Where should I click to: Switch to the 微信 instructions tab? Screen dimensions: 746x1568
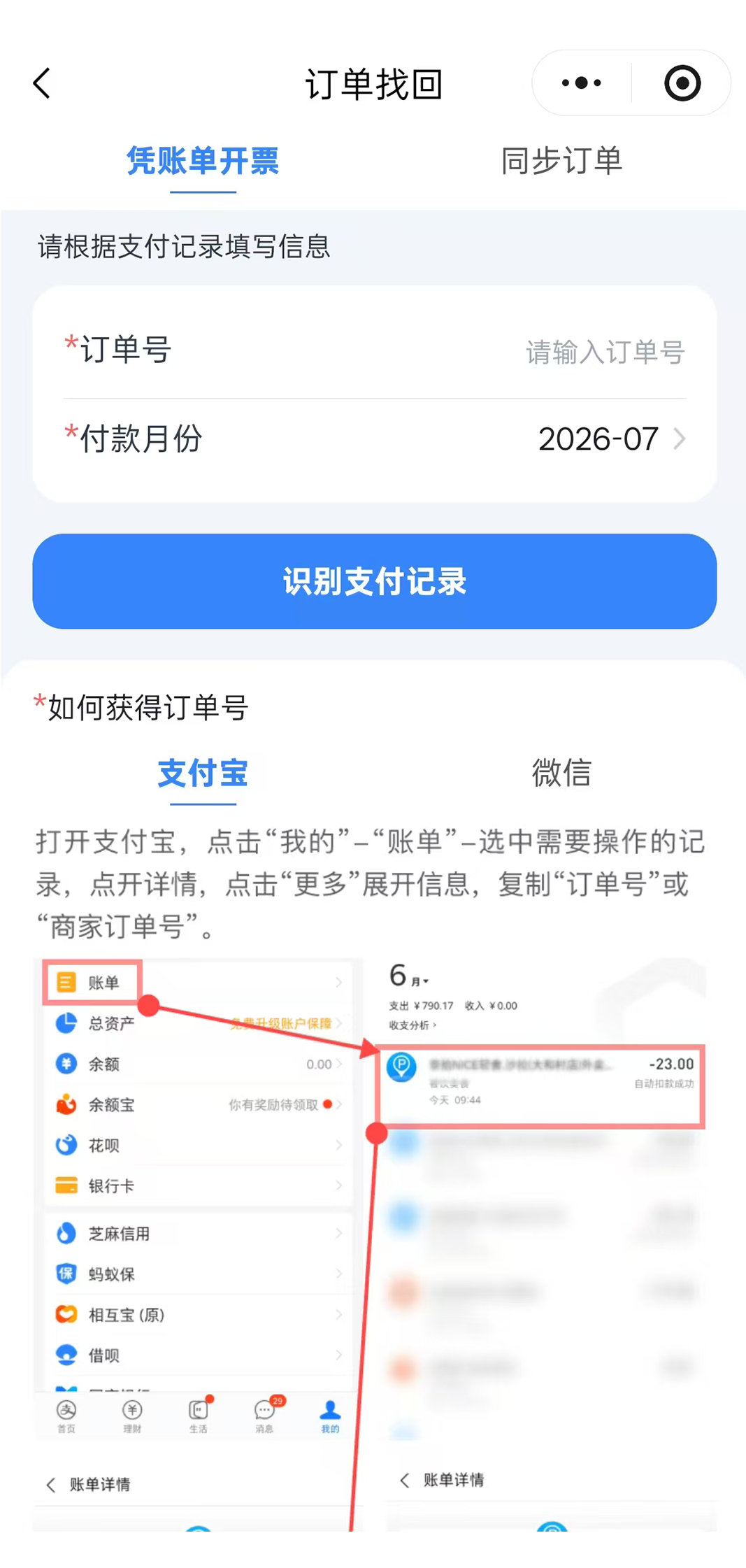pyautogui.click(x=561, y=774)
